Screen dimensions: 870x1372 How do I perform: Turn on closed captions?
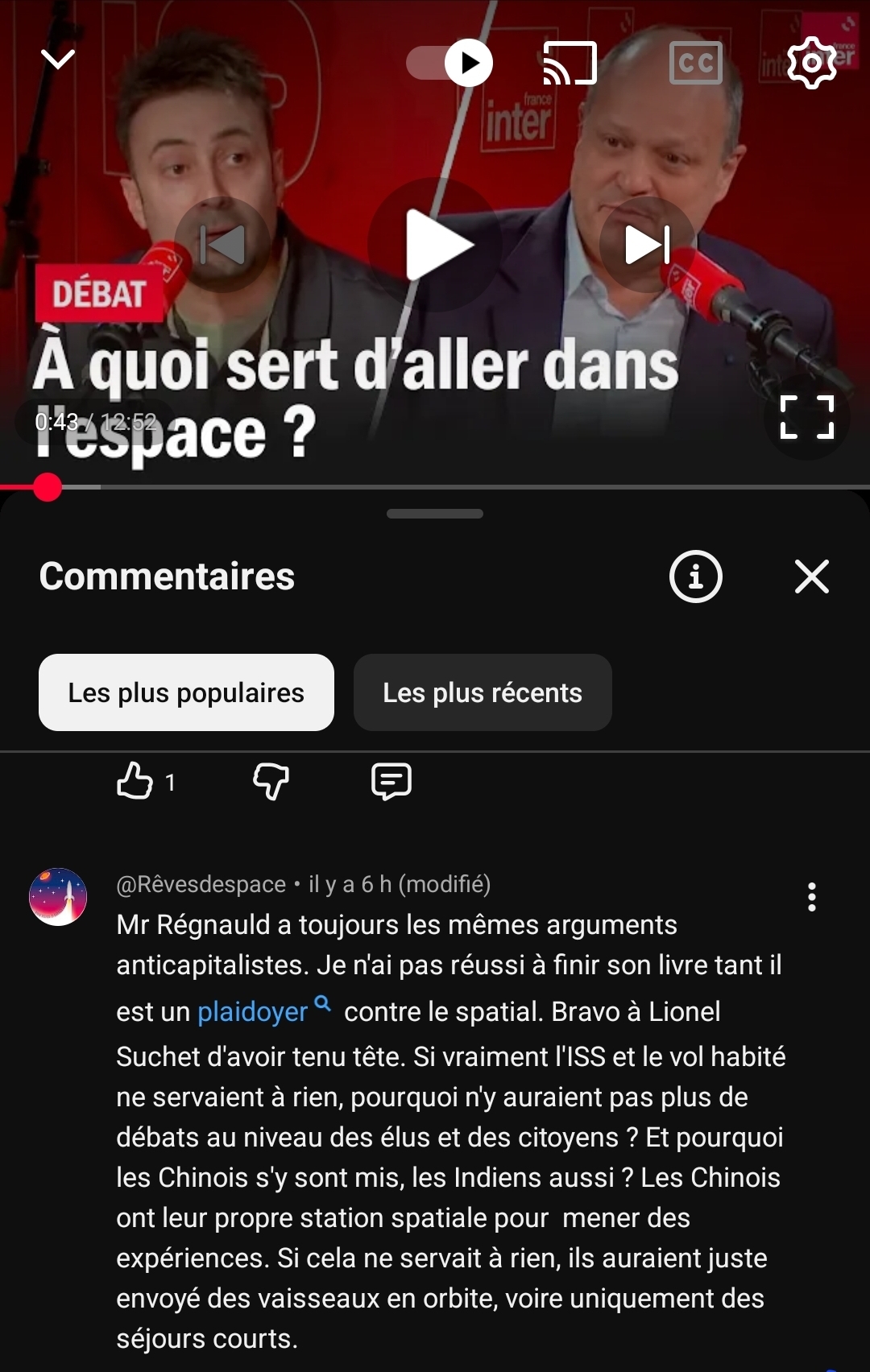point(696,63)
